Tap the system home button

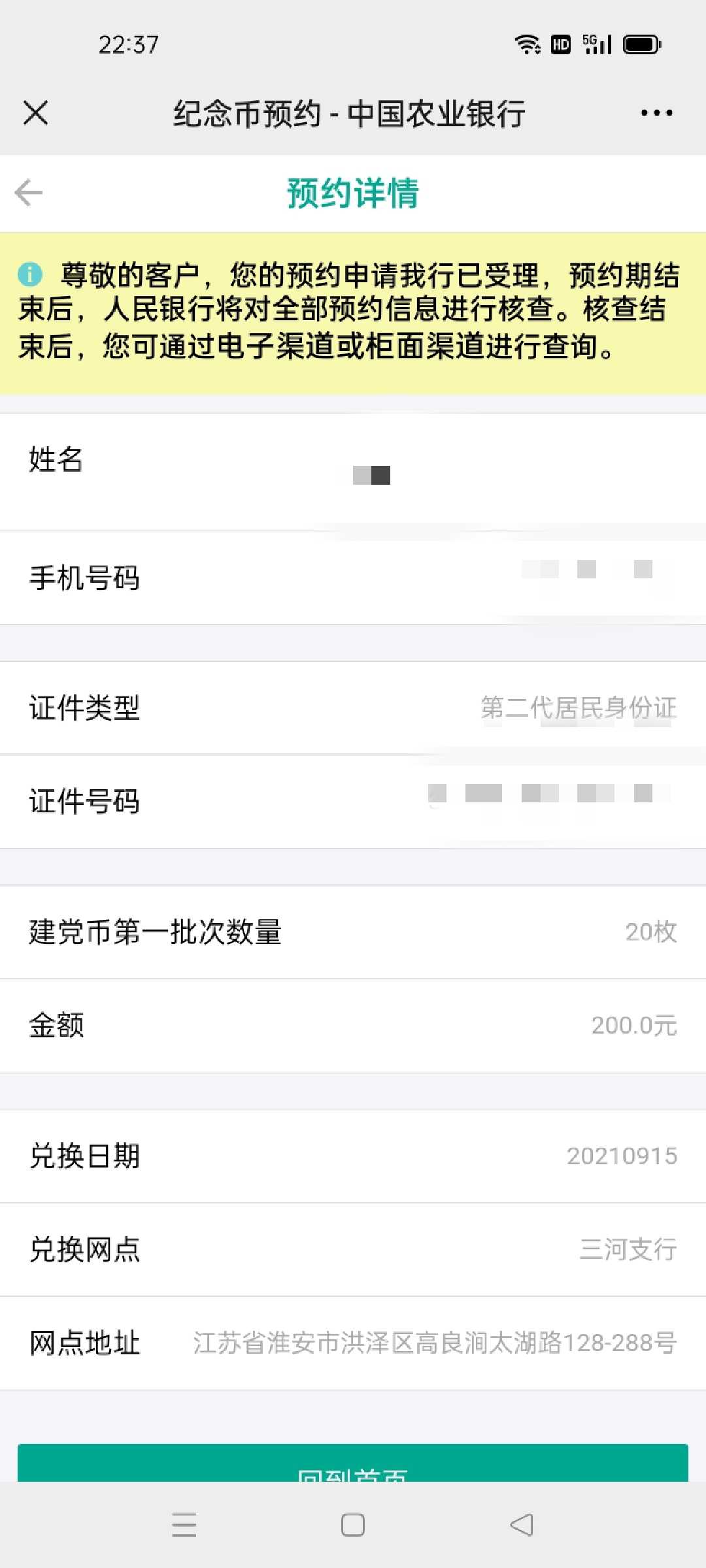(353, 1524)
